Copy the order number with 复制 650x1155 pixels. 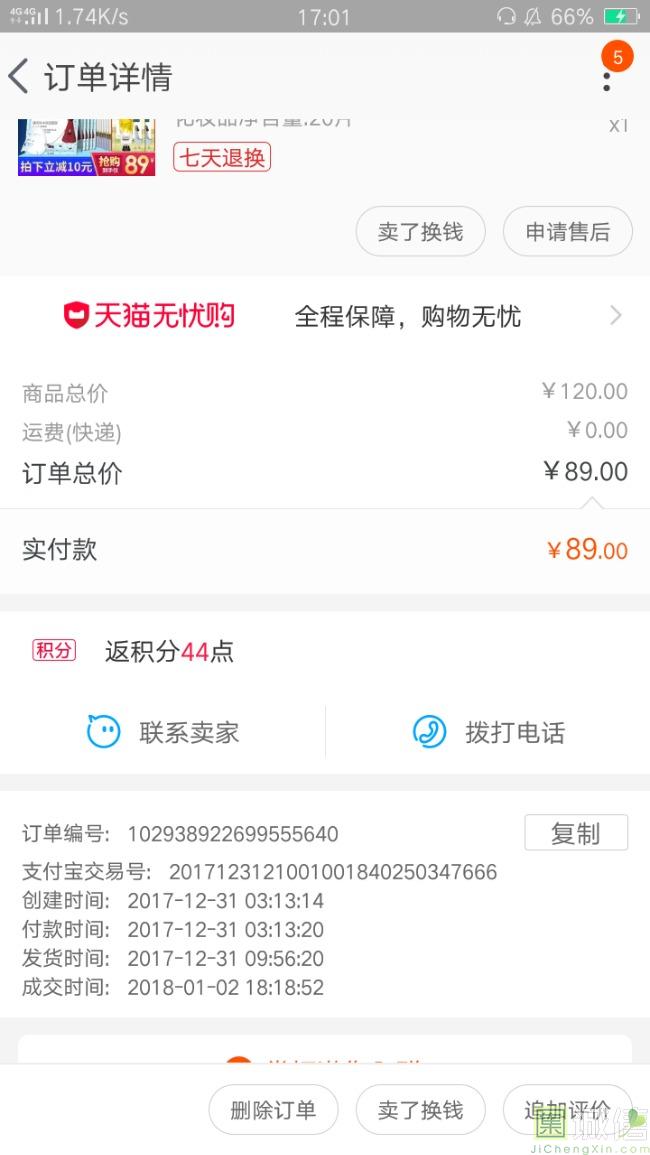pos(576,833)
